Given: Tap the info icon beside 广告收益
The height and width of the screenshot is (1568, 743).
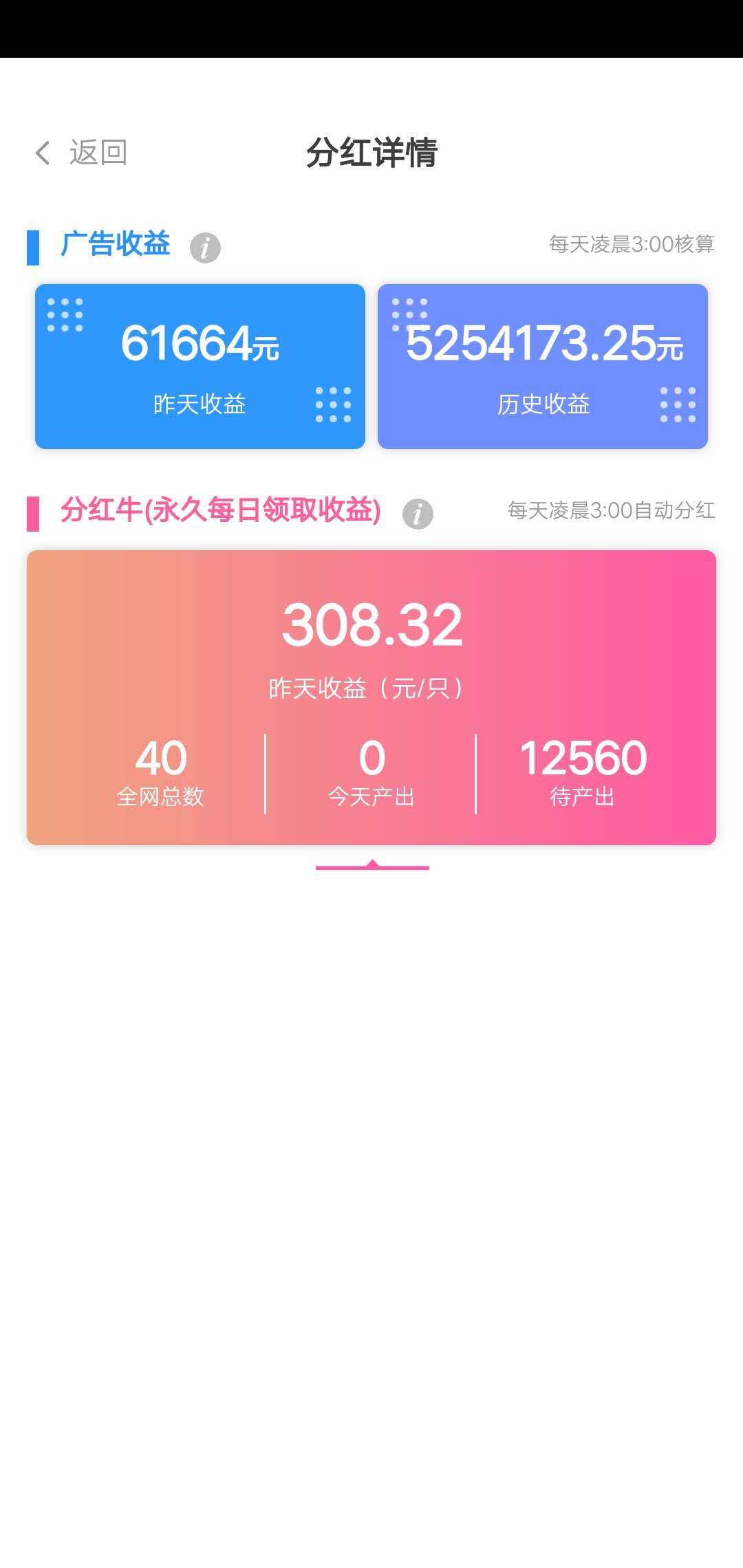Looking at the screenshot, I should coord(203,246).
